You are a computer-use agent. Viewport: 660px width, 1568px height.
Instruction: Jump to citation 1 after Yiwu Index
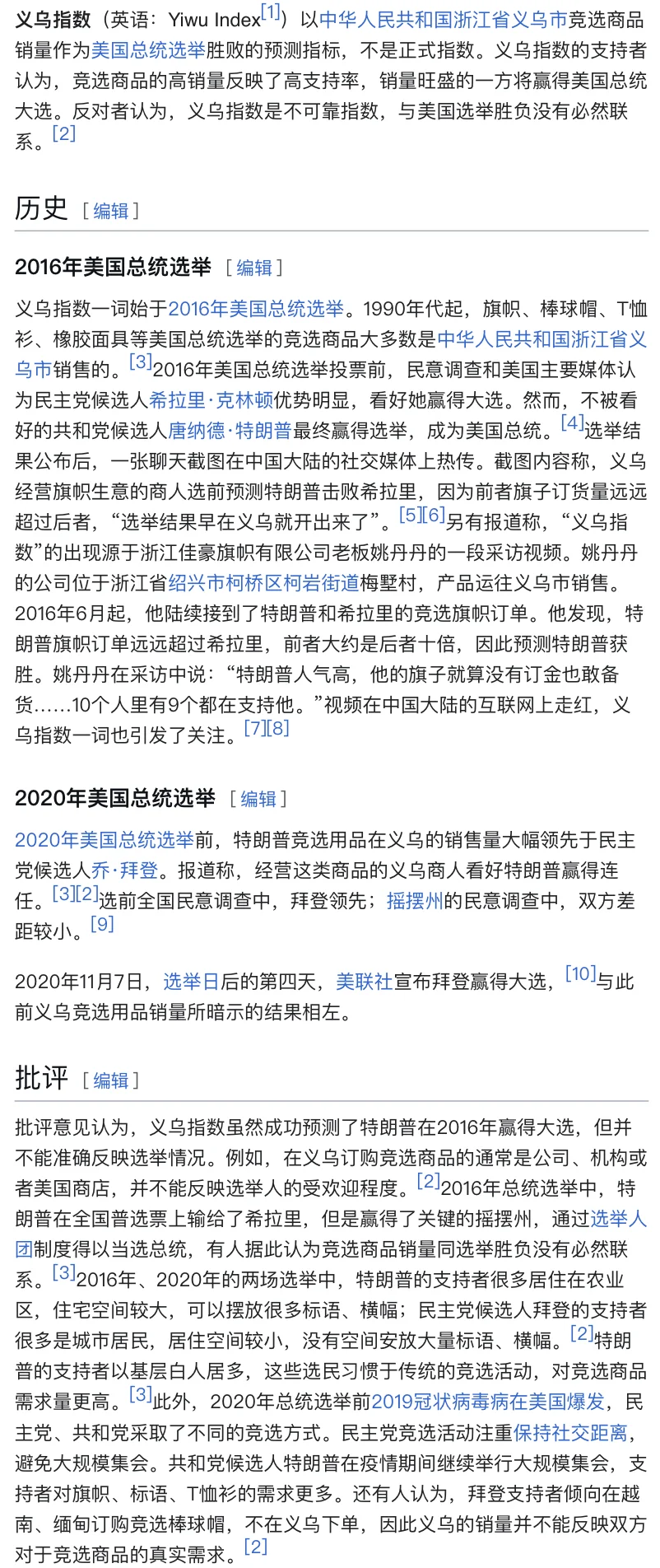point(271,13)
